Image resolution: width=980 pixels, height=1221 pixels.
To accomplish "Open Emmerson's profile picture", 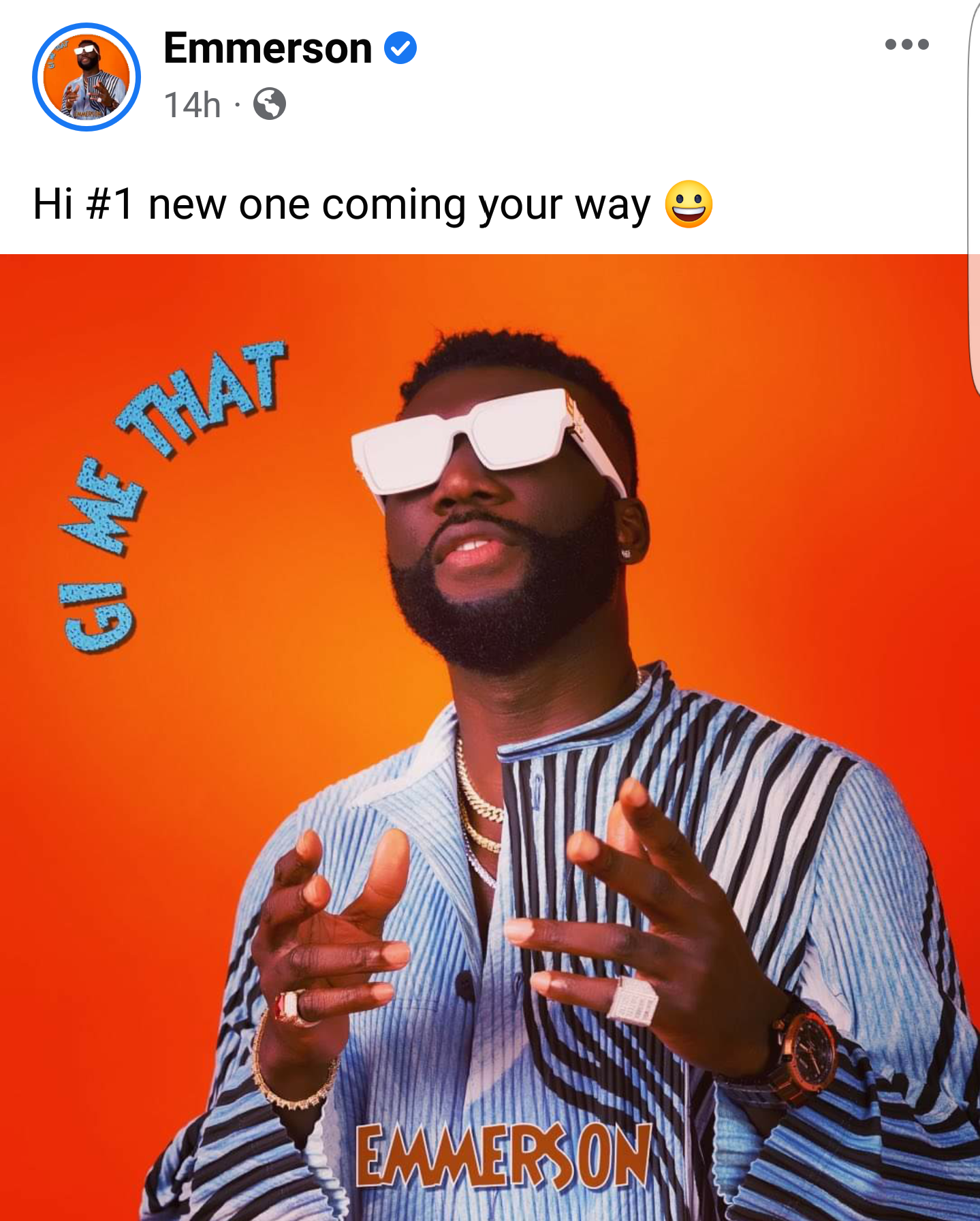I will 86,77.
